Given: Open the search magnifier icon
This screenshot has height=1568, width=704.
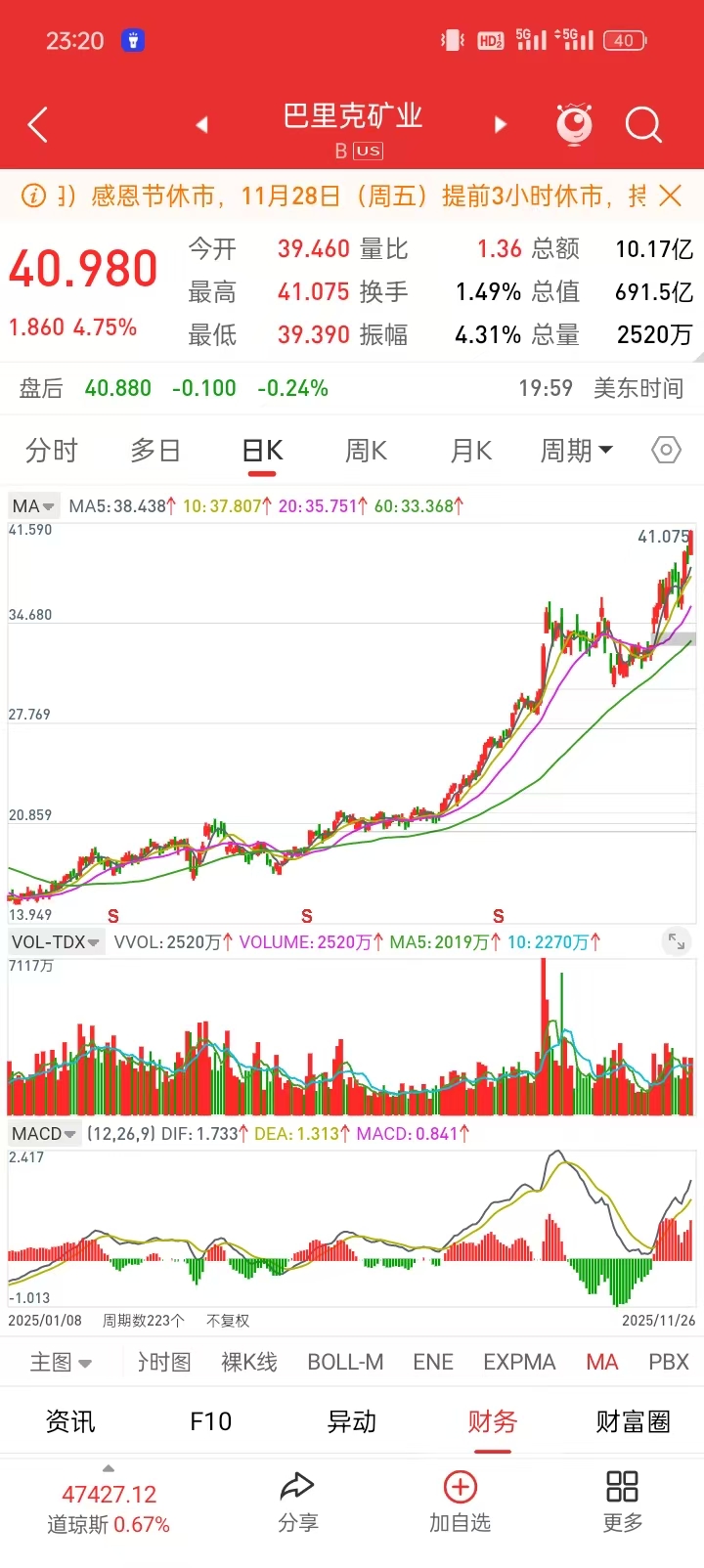Looking at the screenshot, I should point(643,125).
